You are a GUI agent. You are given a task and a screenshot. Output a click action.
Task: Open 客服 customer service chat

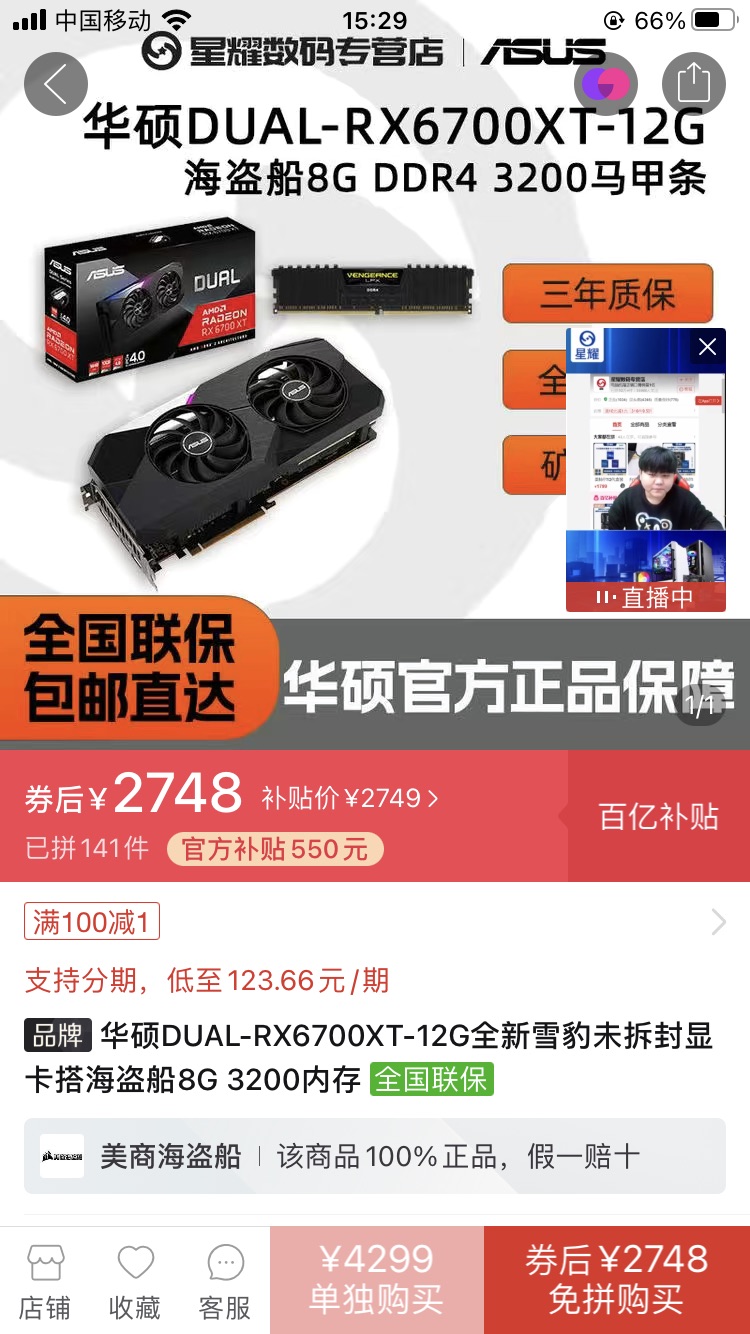click(224, 1280)
